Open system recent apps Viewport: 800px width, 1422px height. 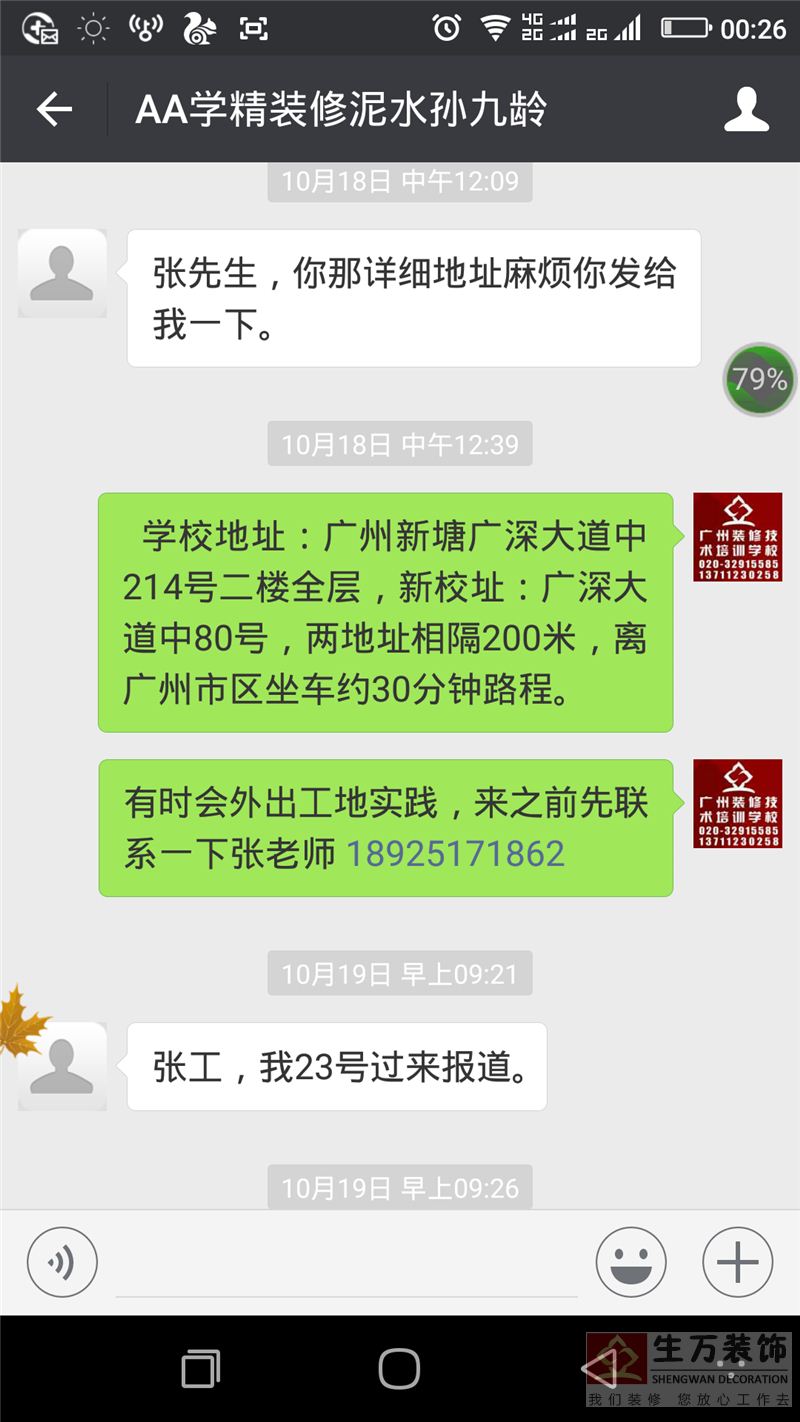point(200,1368)
